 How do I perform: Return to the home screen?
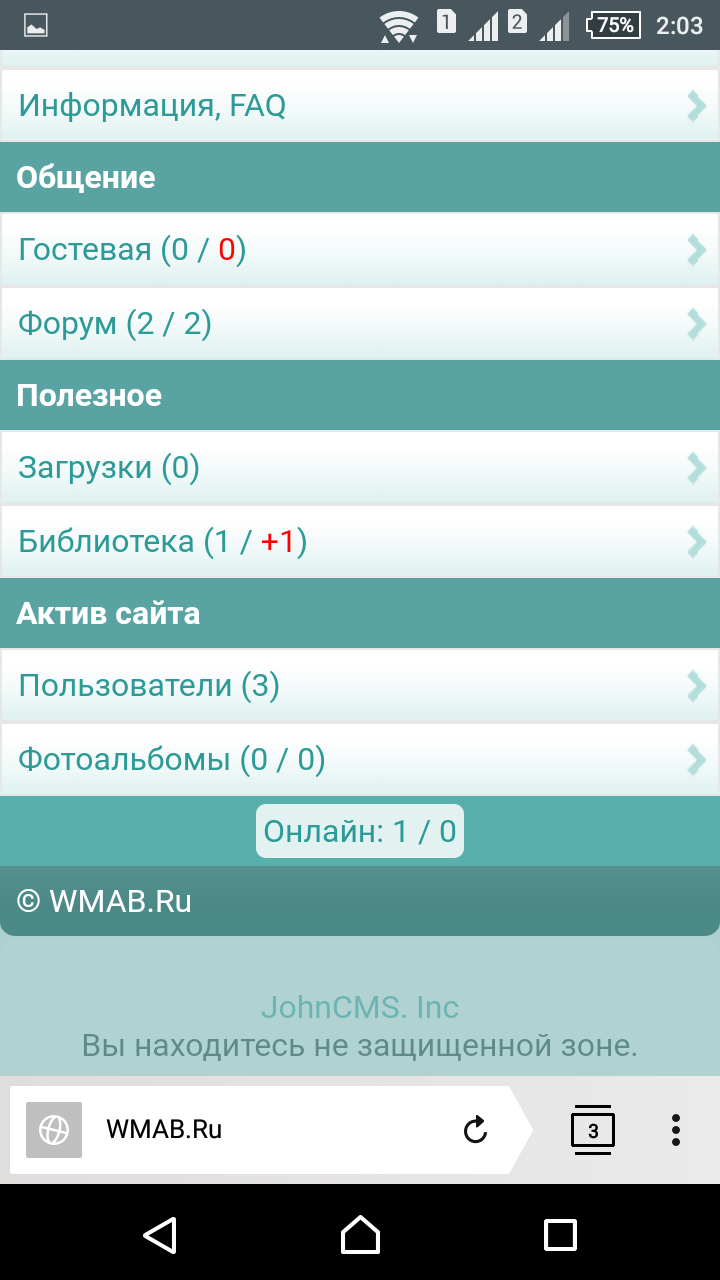point(360,1235)
